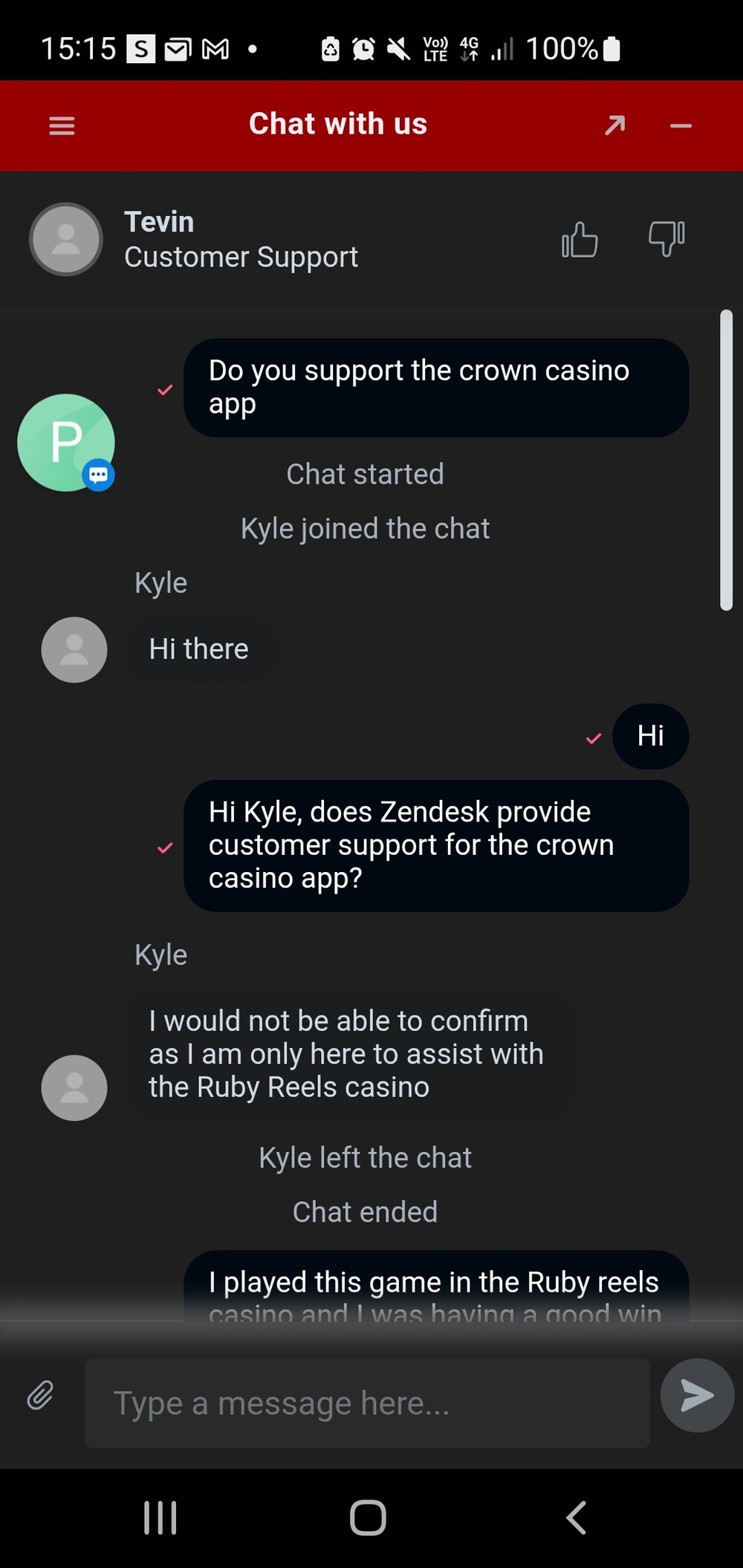Focus the 'Type a message here...' field
Viewport: 743px width, 1568px height.
pyautogui.click(x=367, y=1403)
